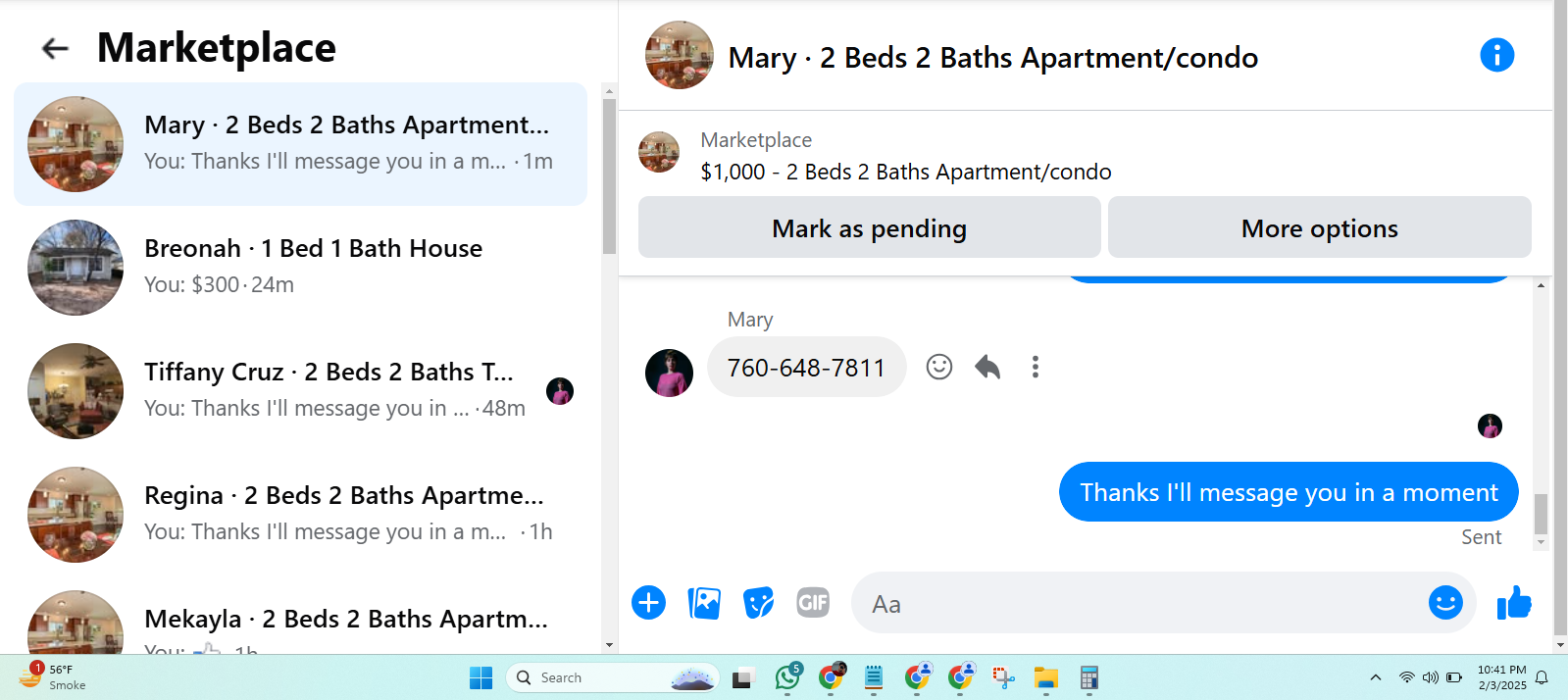Open the chat with Breonah
Image resolution: width=1568 pixels, height=700 pixels.
[300, 267]
